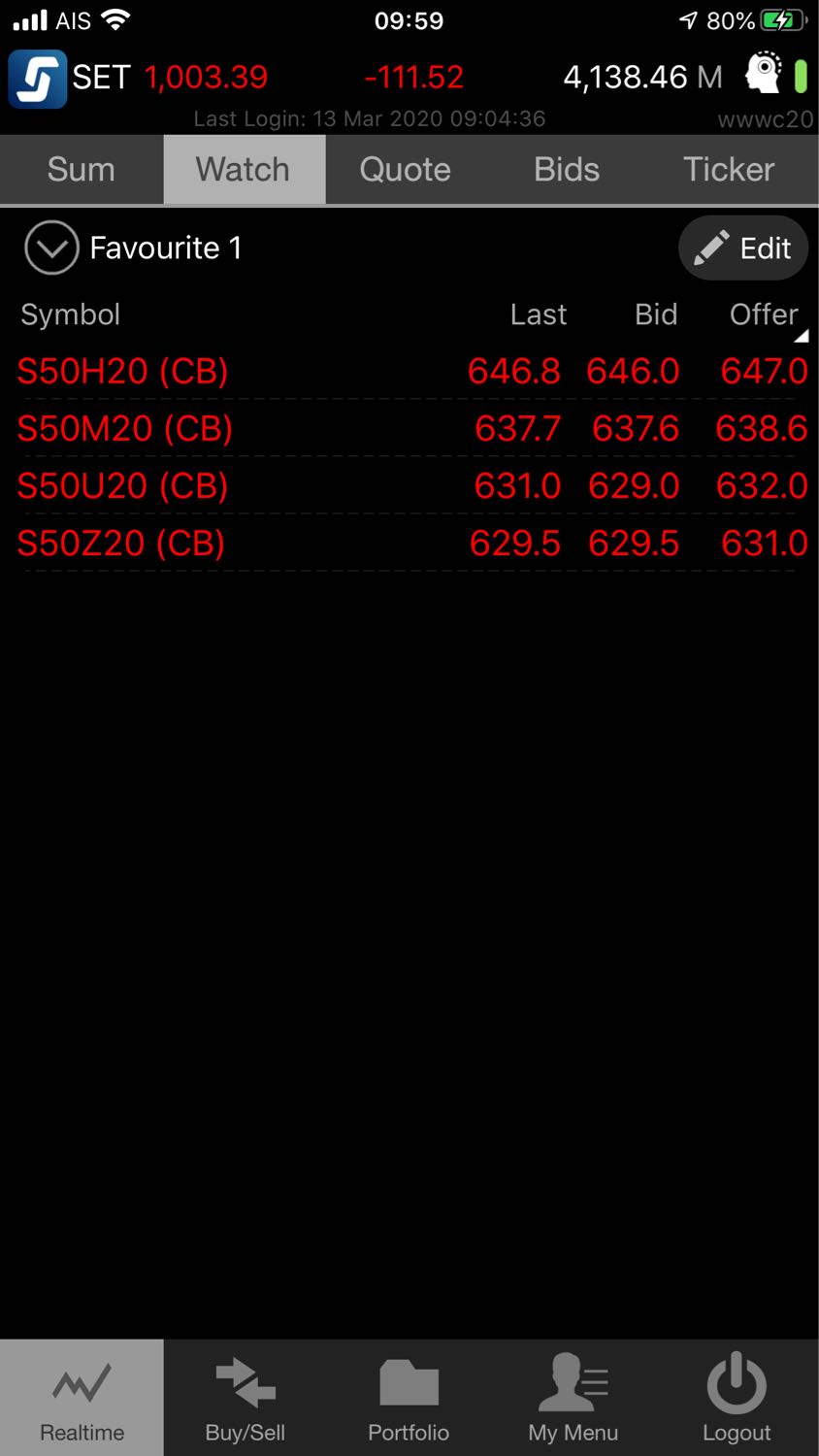Open the S50H20 (CB) row
819x1456 pixels.
click(409, 371)
